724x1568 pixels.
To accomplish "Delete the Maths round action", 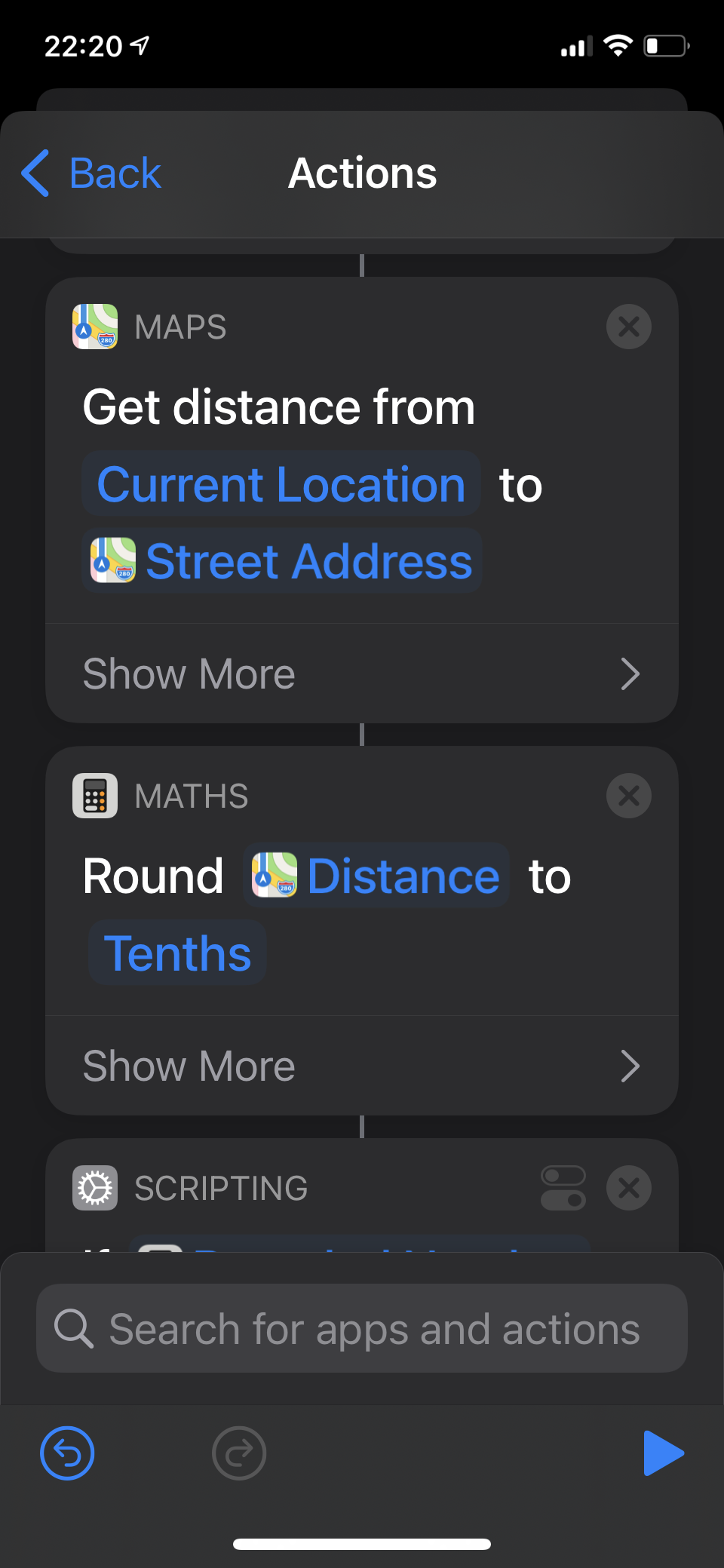I will pyautogui.click(x=628, y=796).
